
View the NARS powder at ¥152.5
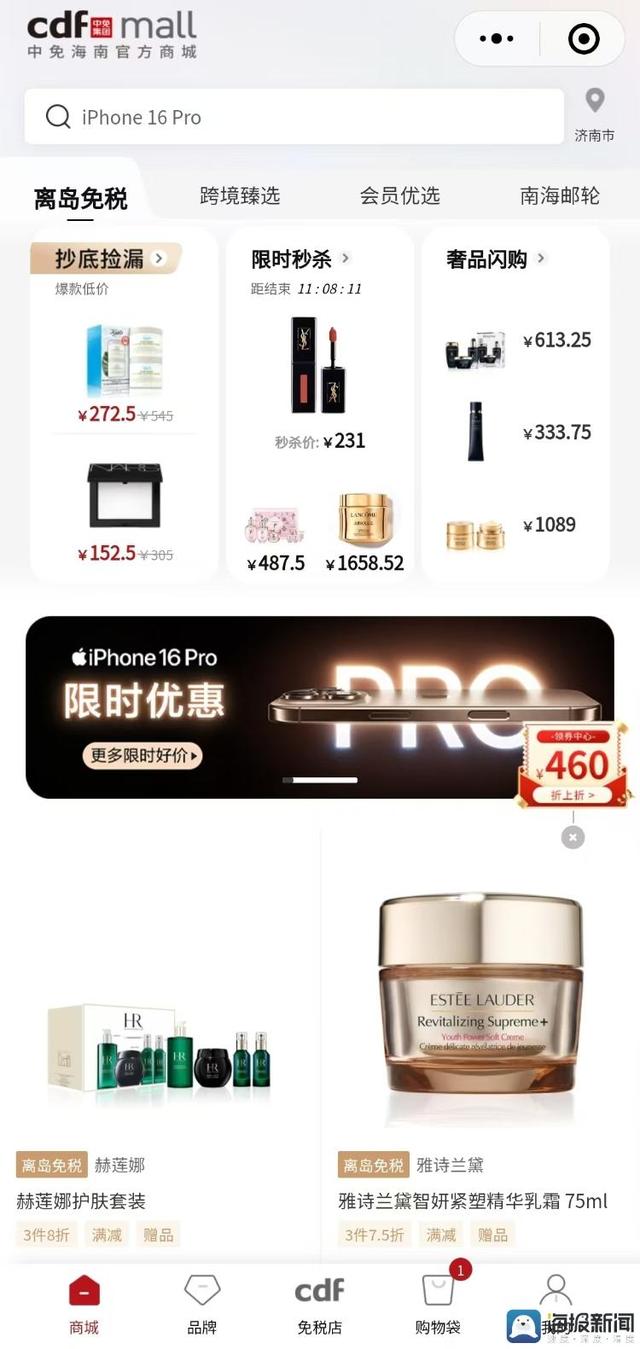tap(124, 497)
